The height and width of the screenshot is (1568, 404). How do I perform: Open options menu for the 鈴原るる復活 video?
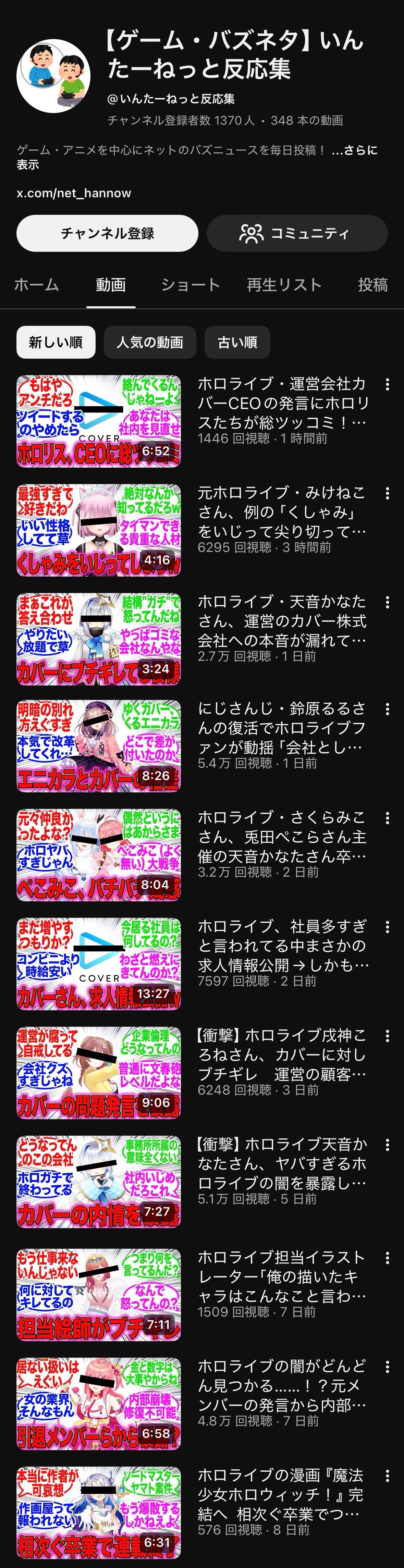[x=388, y=709]
